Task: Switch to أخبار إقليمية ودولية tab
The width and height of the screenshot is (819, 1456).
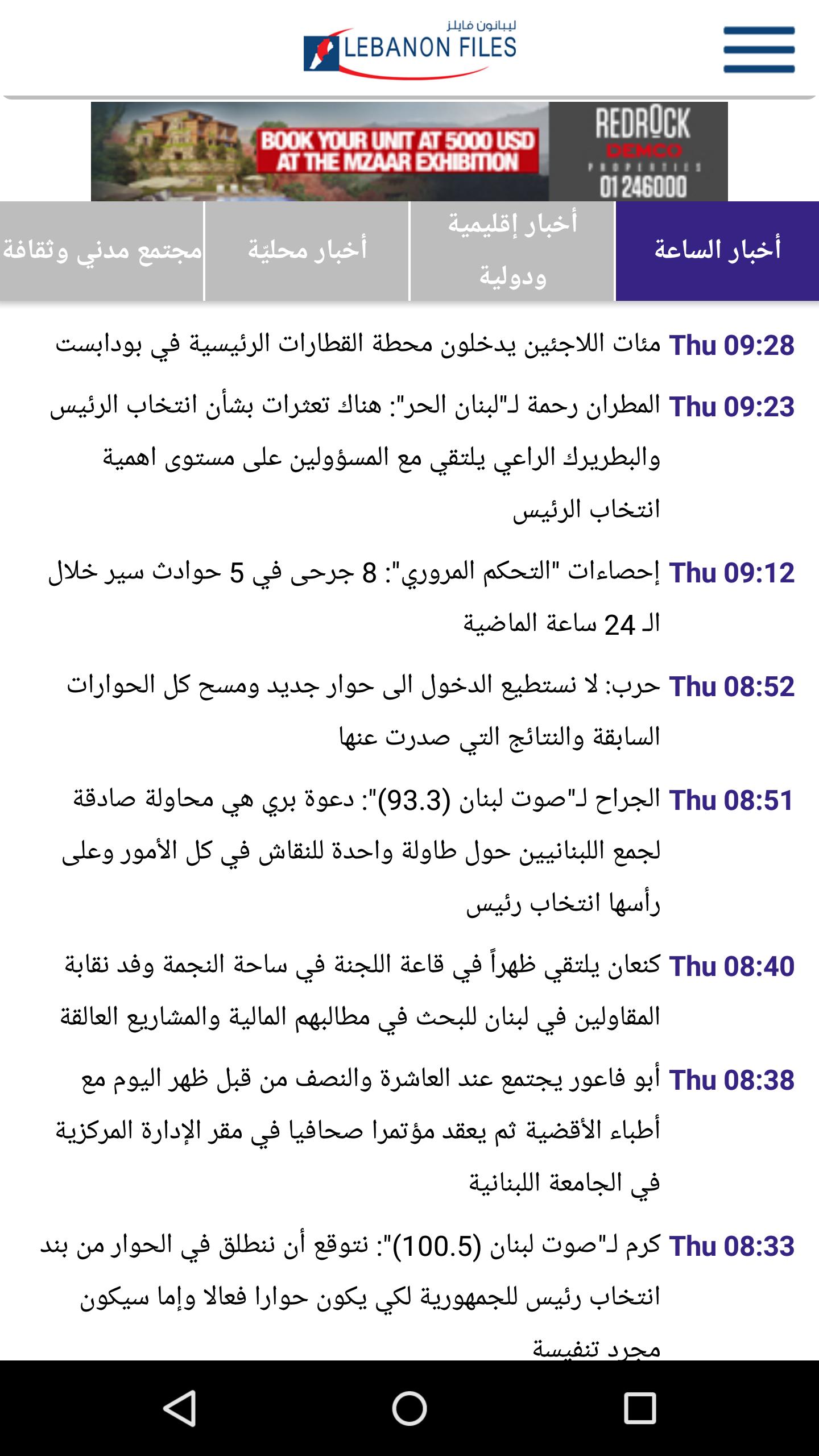Action: [512, 251]
